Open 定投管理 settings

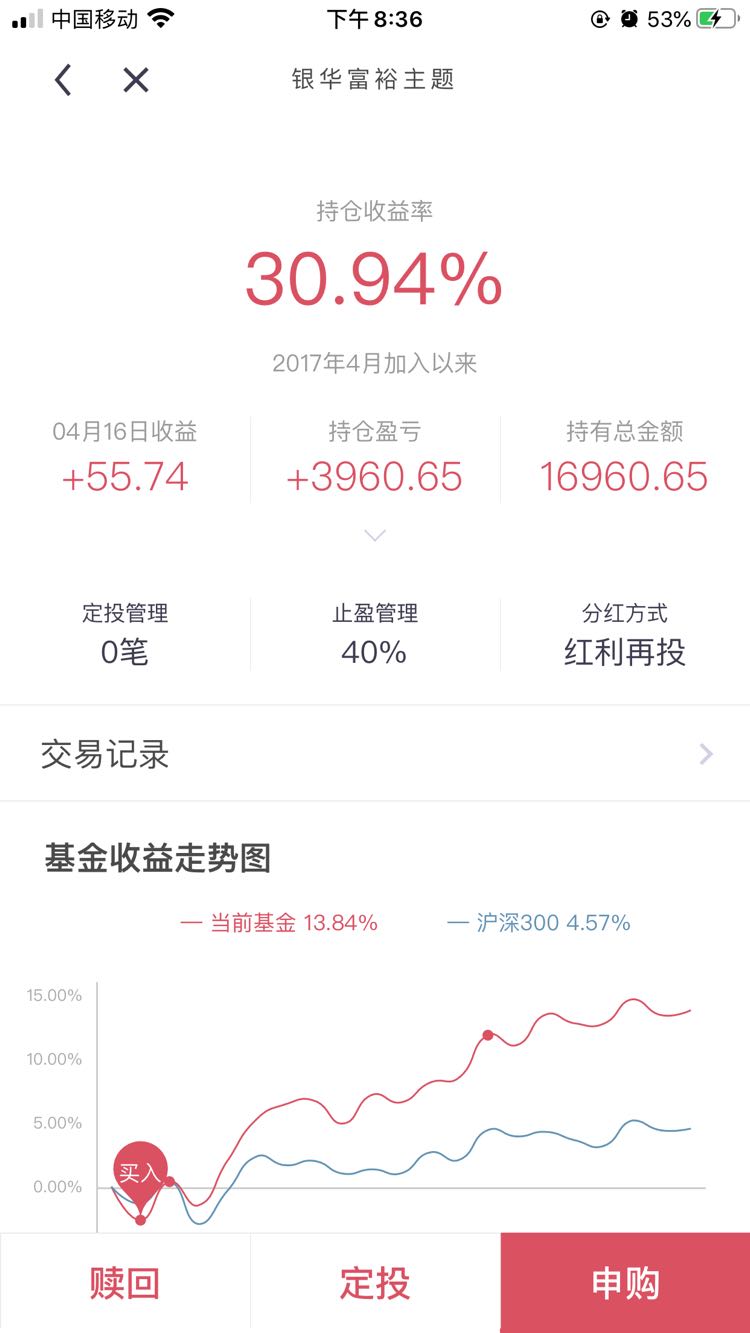point(125,634)
